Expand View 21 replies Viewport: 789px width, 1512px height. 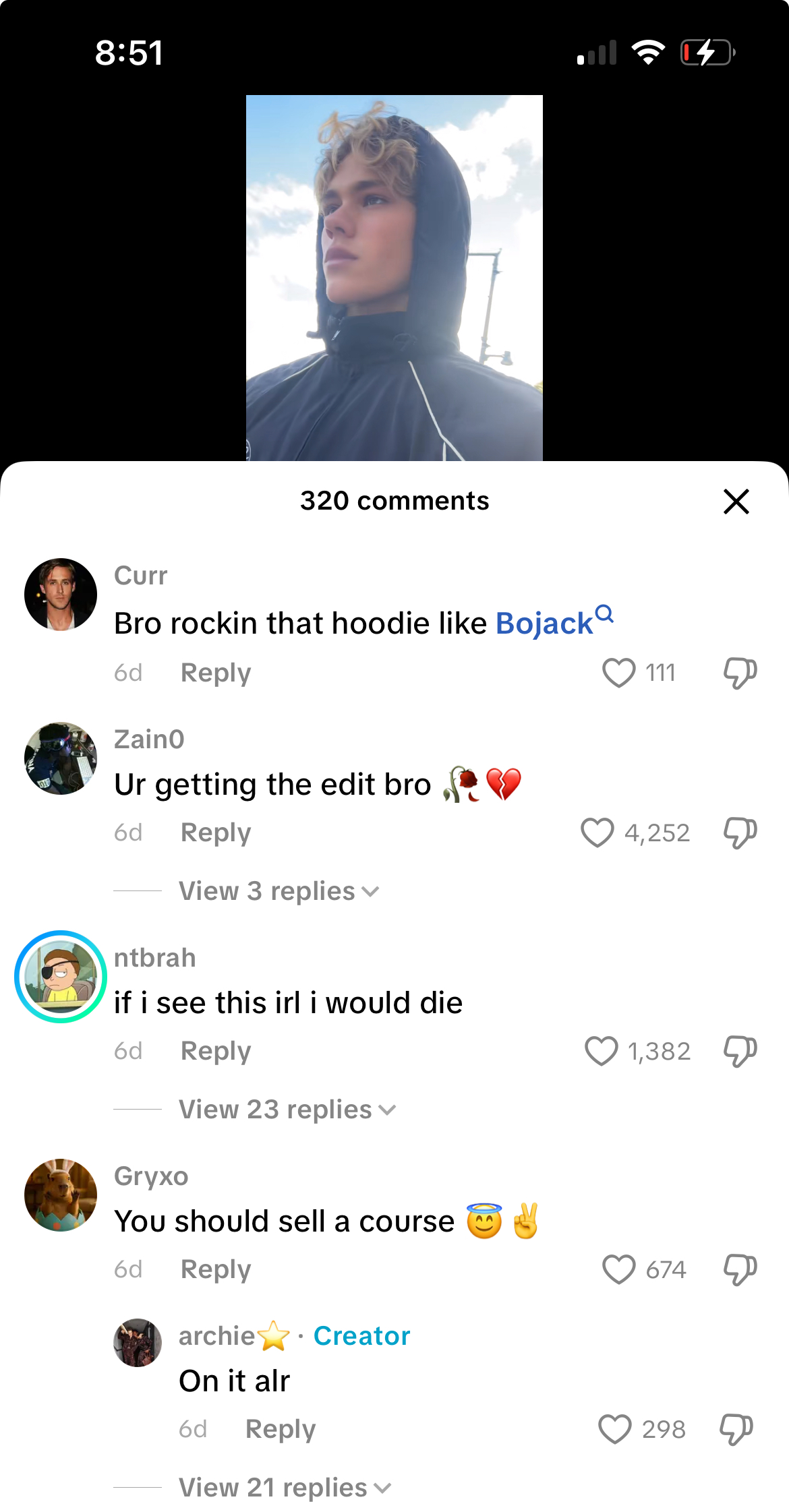point(285,1488)
